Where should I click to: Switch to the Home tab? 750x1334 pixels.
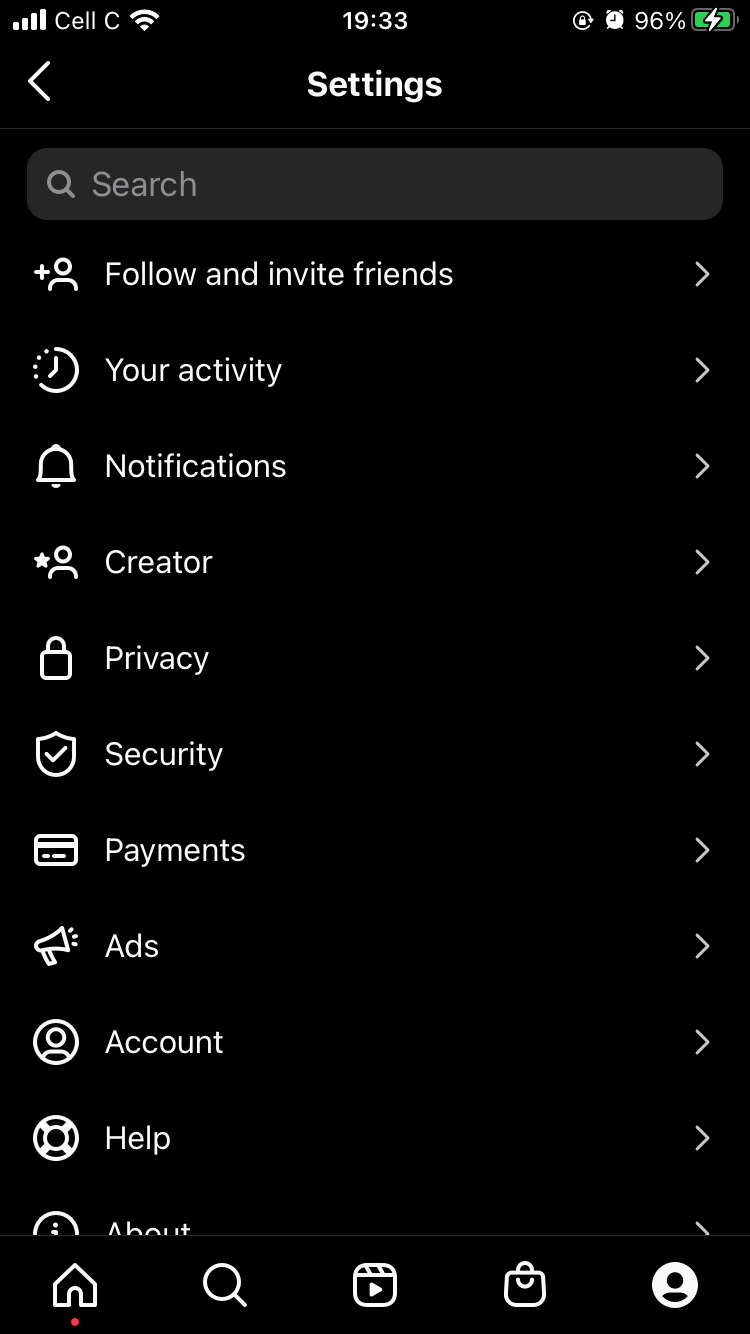(x=75, y=1285)
